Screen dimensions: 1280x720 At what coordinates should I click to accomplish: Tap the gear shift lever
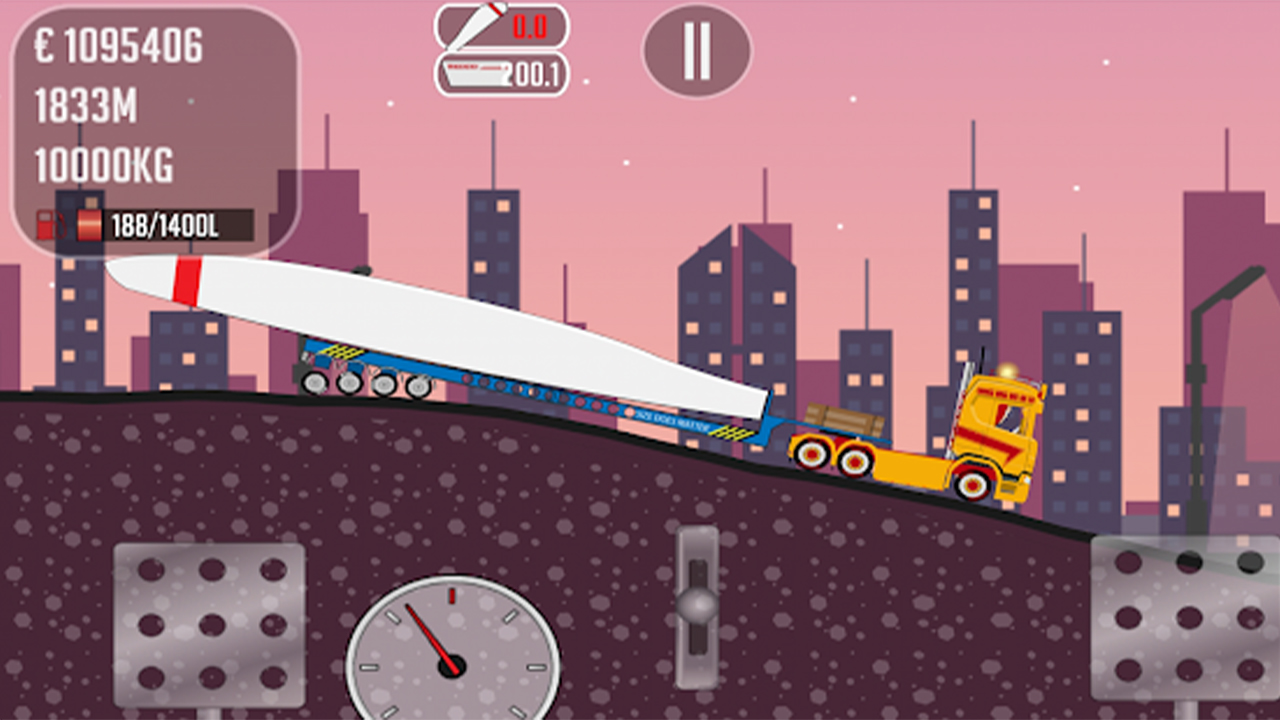[x=697, y=605]
